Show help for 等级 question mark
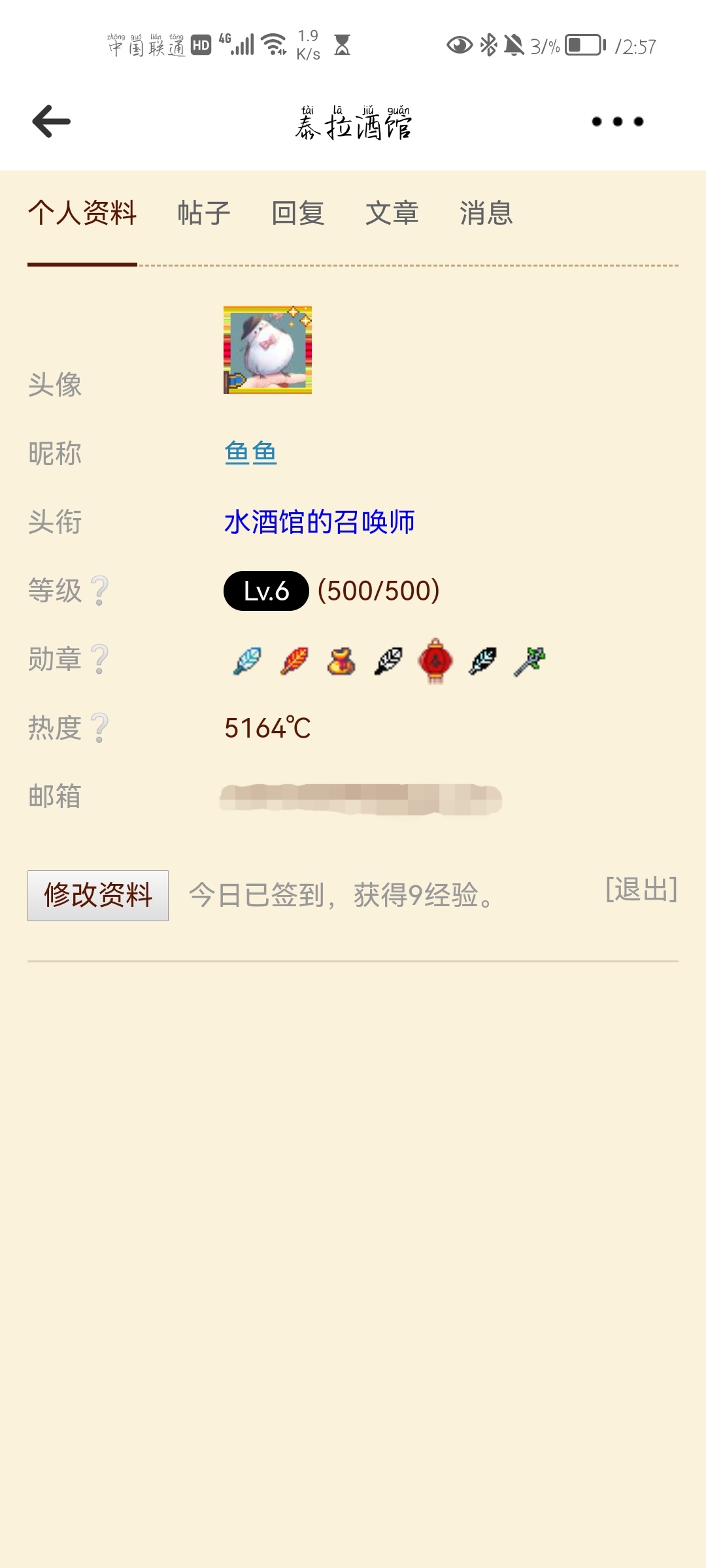 (x=99, y=591)
